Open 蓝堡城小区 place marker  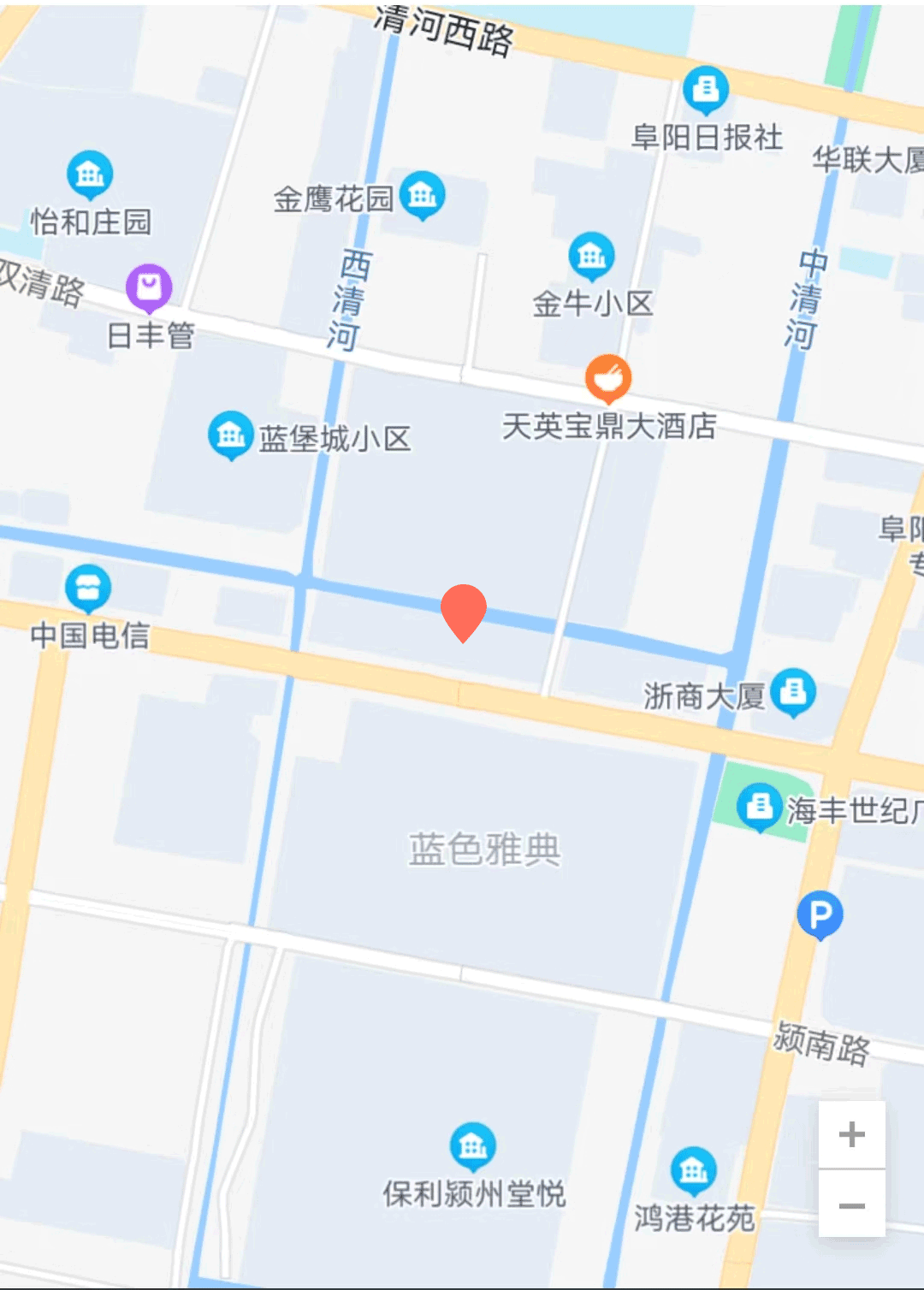tap(230, 435)
